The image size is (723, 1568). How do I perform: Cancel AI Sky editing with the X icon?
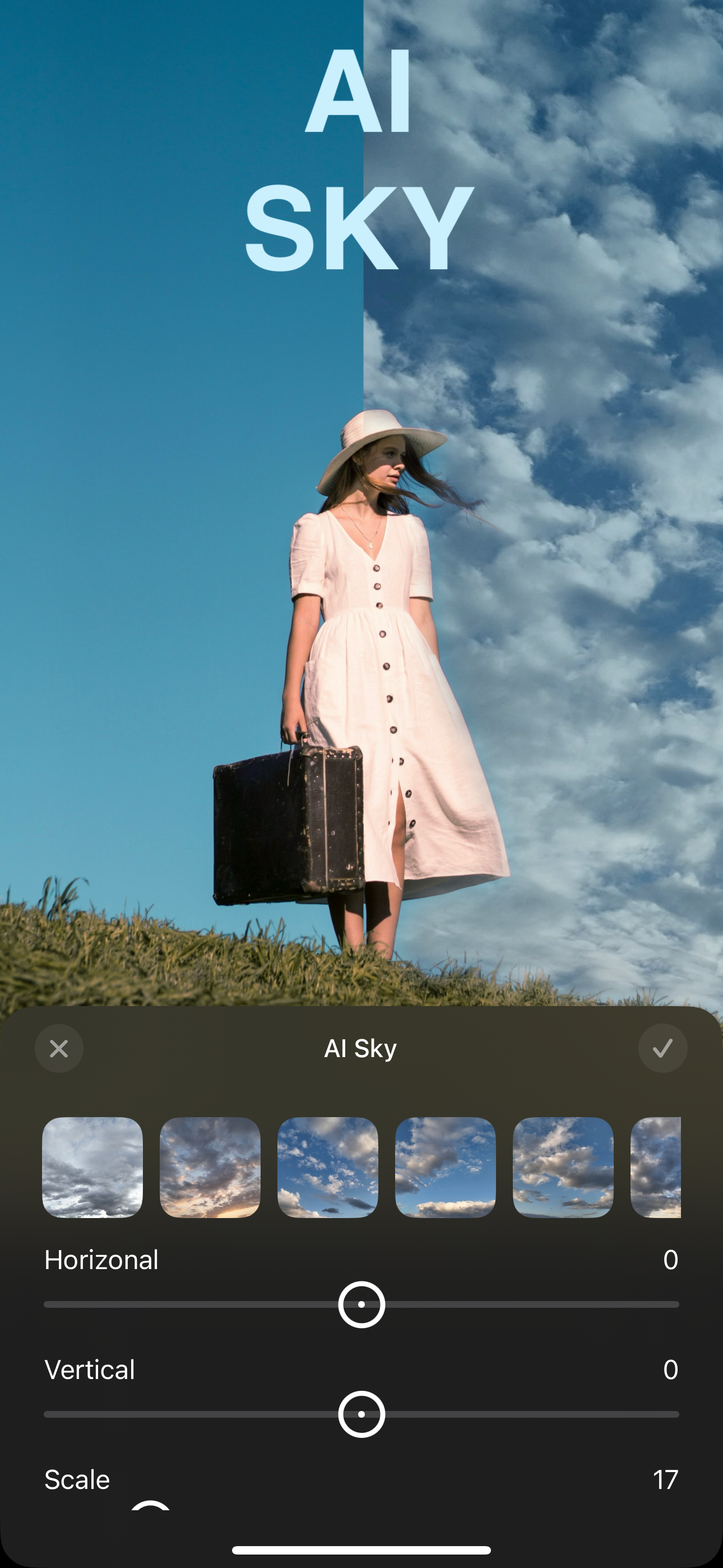(x=59, y=1048)
